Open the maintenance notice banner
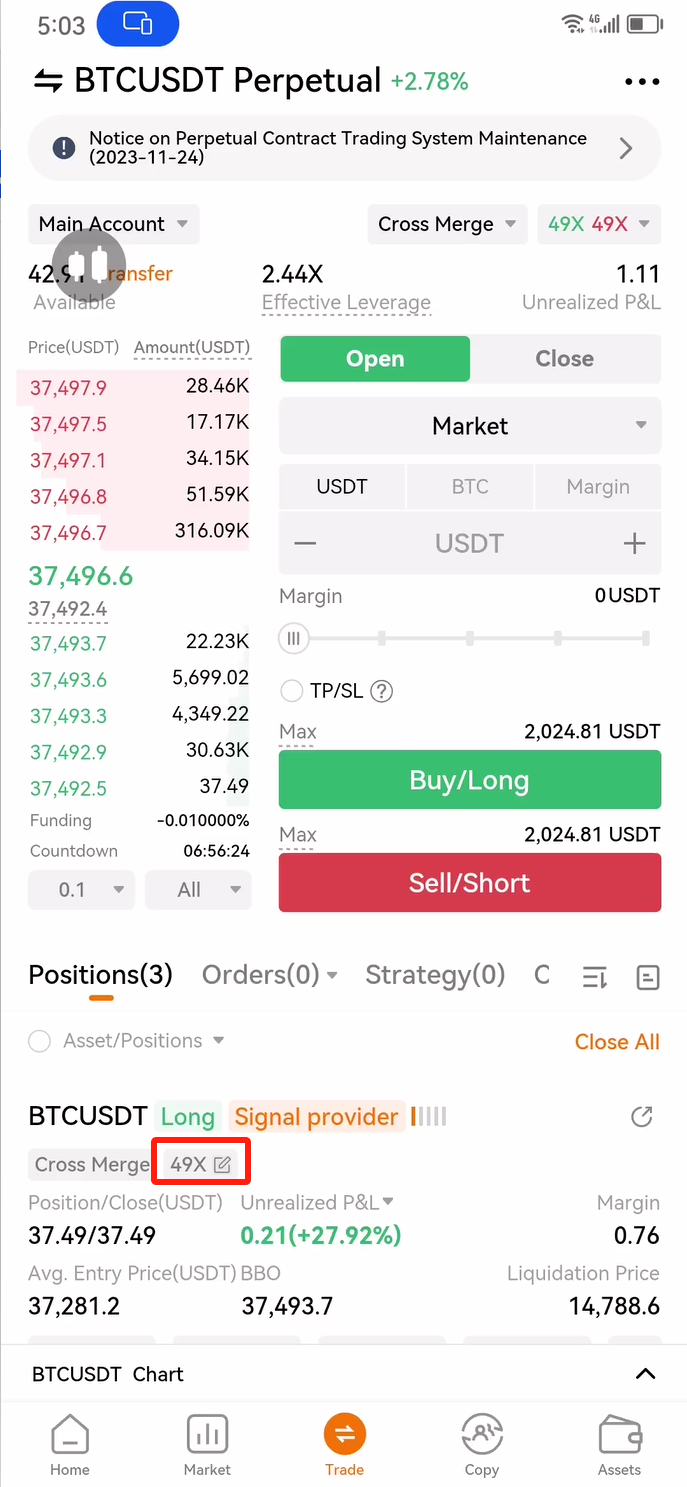This screenshot has height=1487, width=687. (x=345, y=148)
